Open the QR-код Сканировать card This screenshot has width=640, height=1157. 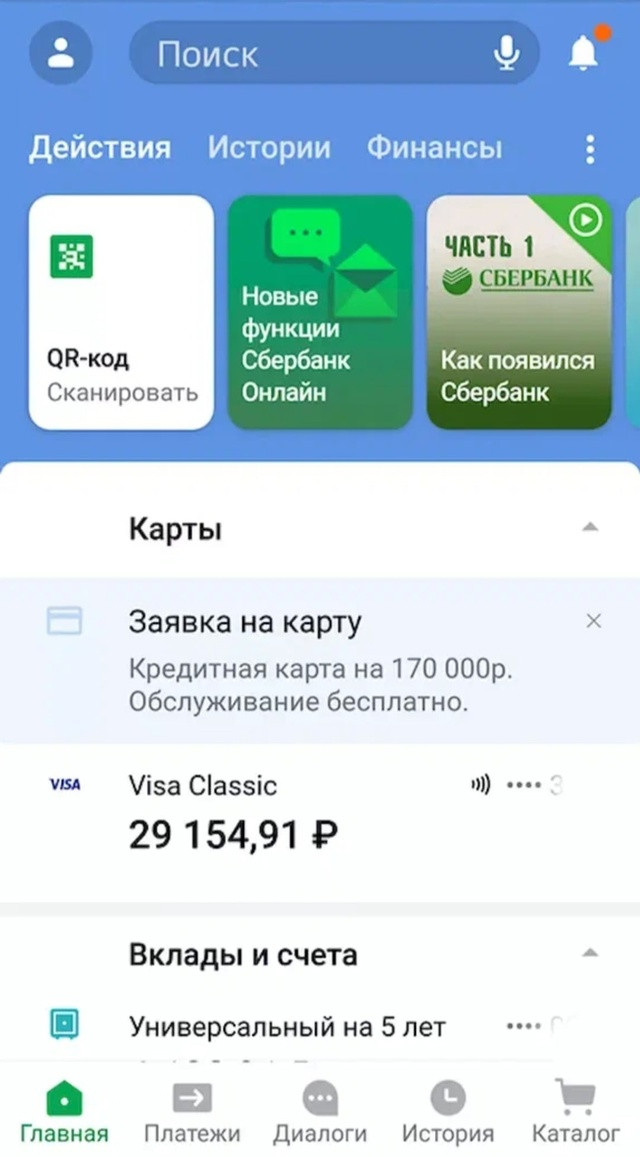121,311
